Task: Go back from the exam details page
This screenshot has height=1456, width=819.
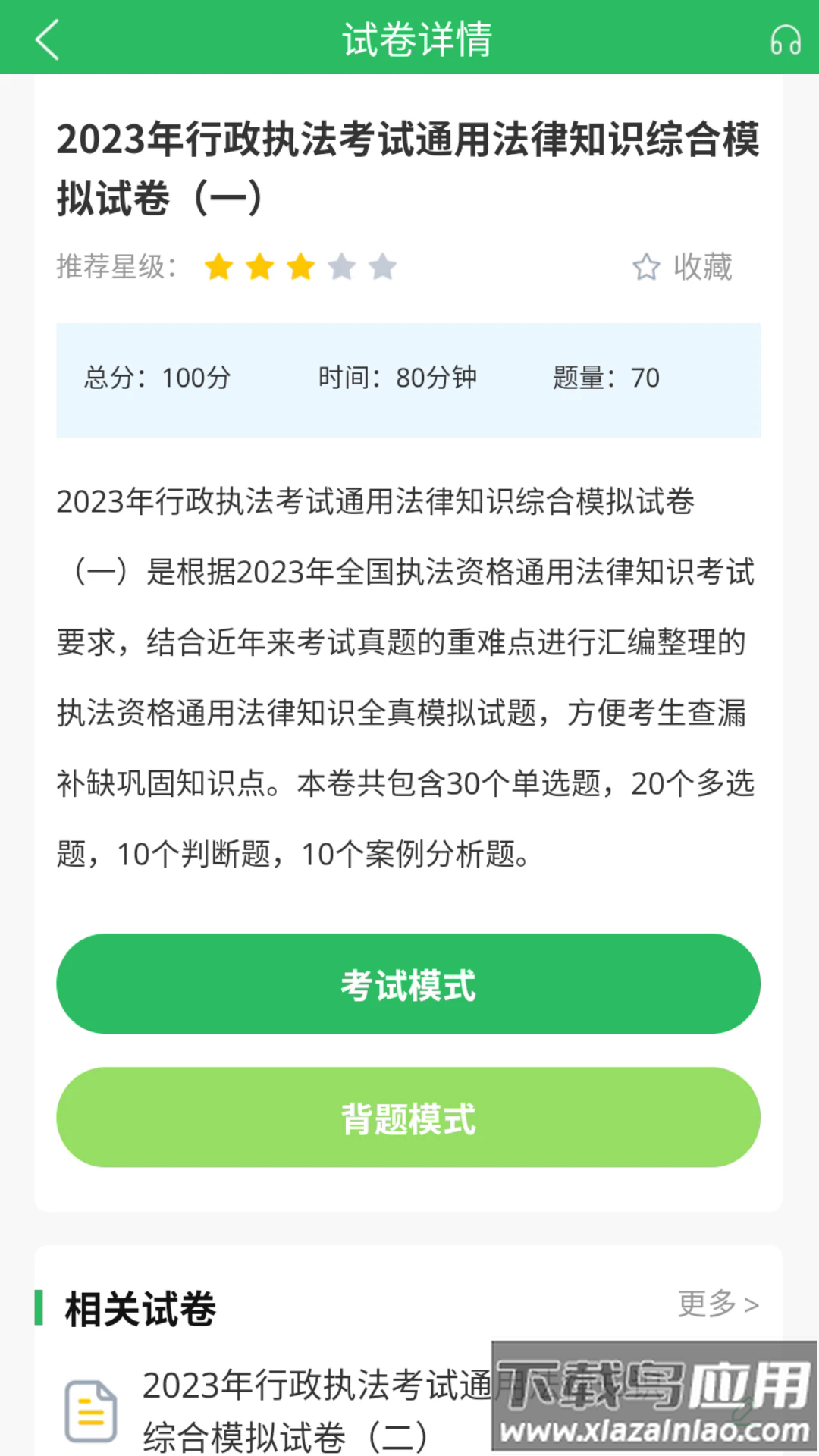Action: click(47, 39)
